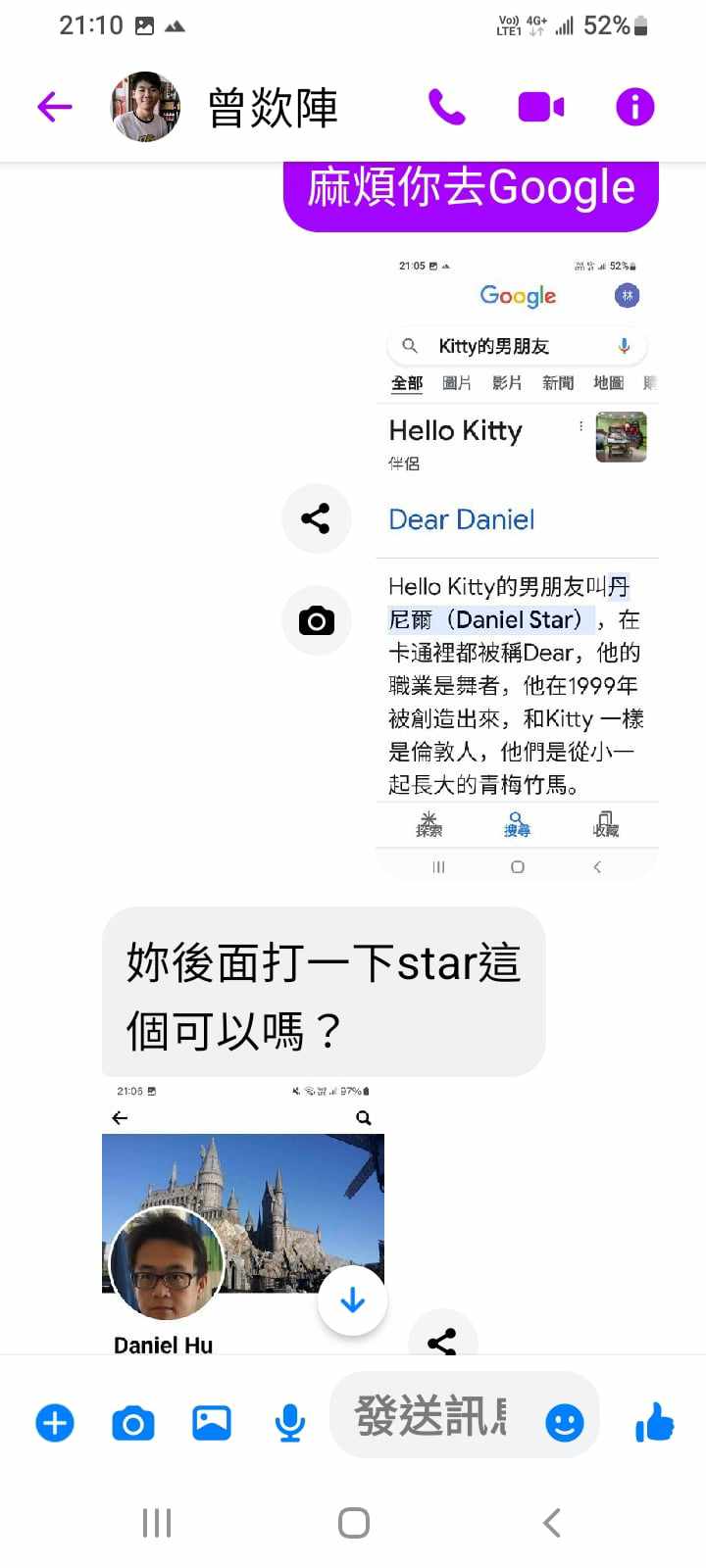Open the emoji picker

click(x=564, y=1422)
